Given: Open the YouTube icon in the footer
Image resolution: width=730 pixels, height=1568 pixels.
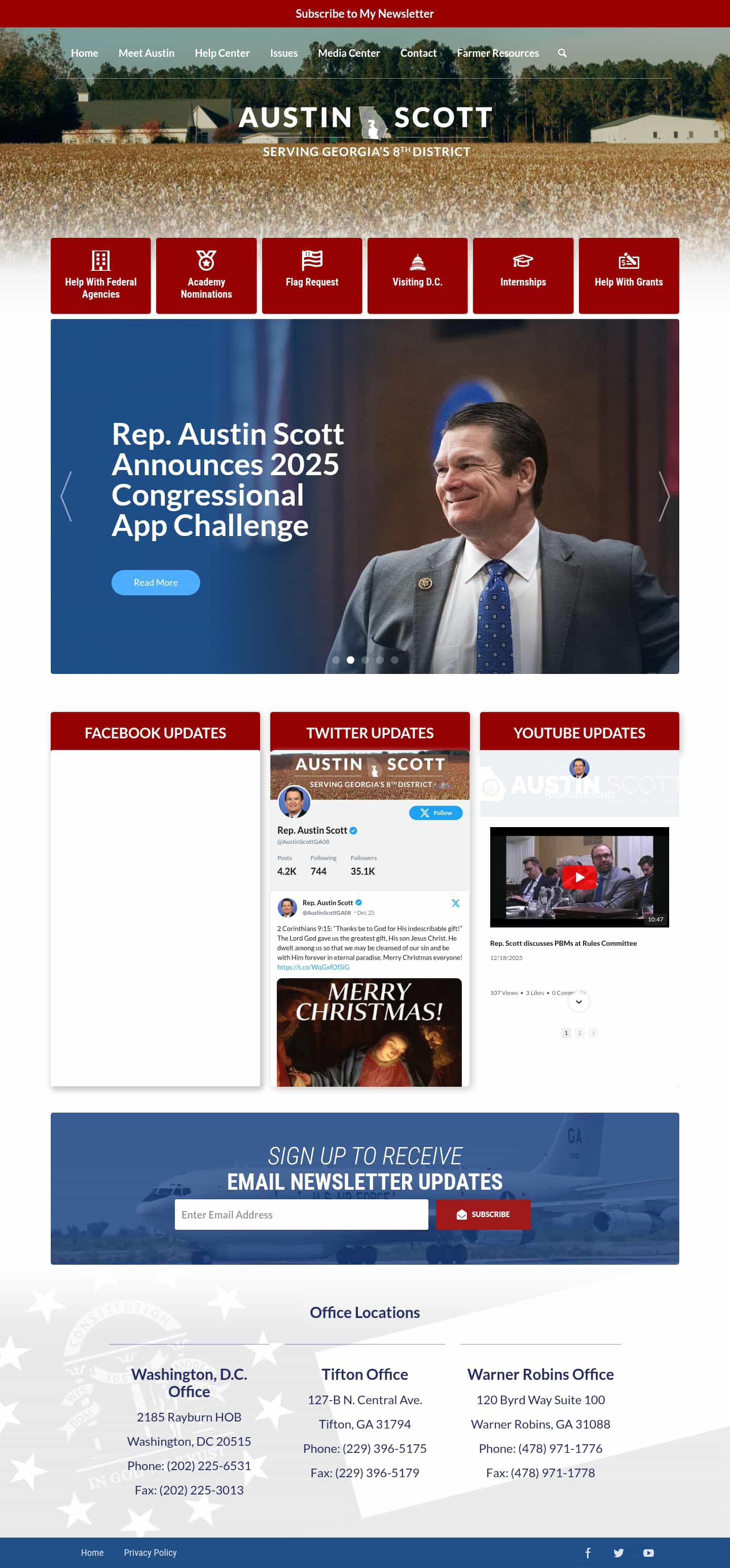Looking at the screenshot, I should [x=647, y=1552].
